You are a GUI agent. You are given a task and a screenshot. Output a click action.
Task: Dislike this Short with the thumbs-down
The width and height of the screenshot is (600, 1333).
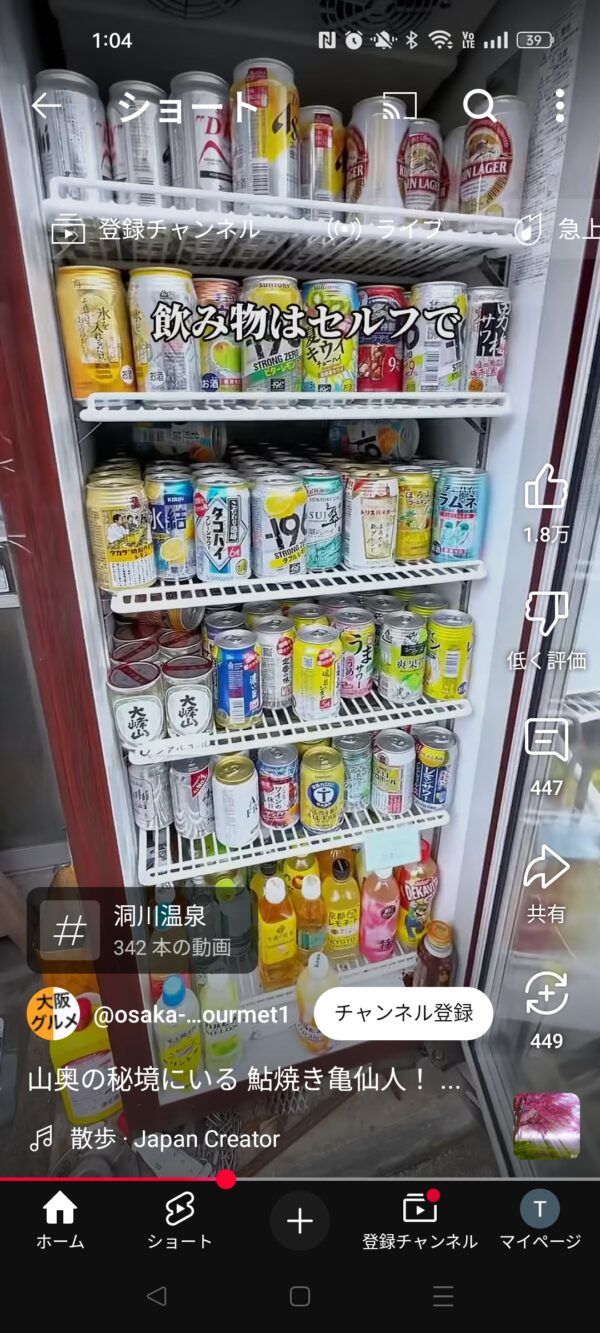pos(546,614)
